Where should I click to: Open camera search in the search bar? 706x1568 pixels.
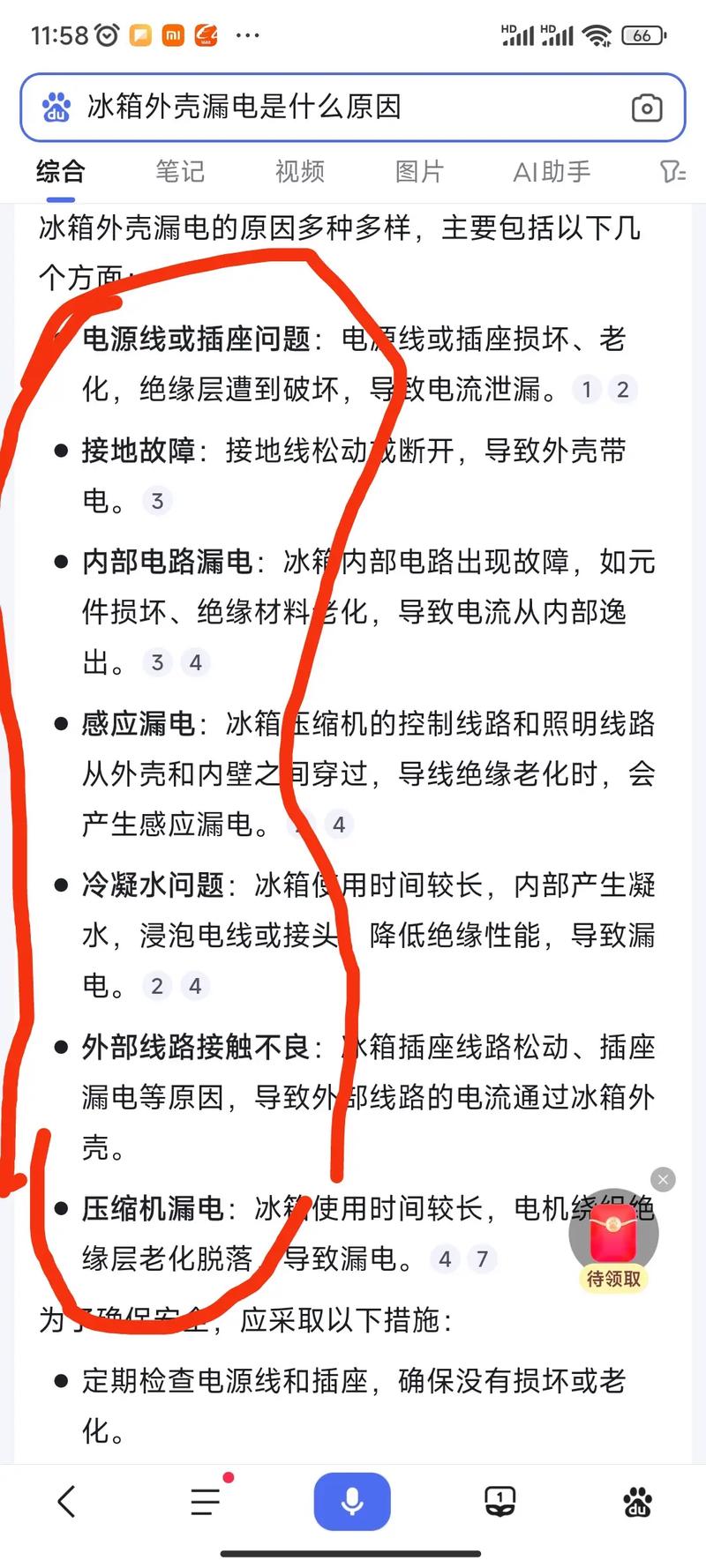648,108
